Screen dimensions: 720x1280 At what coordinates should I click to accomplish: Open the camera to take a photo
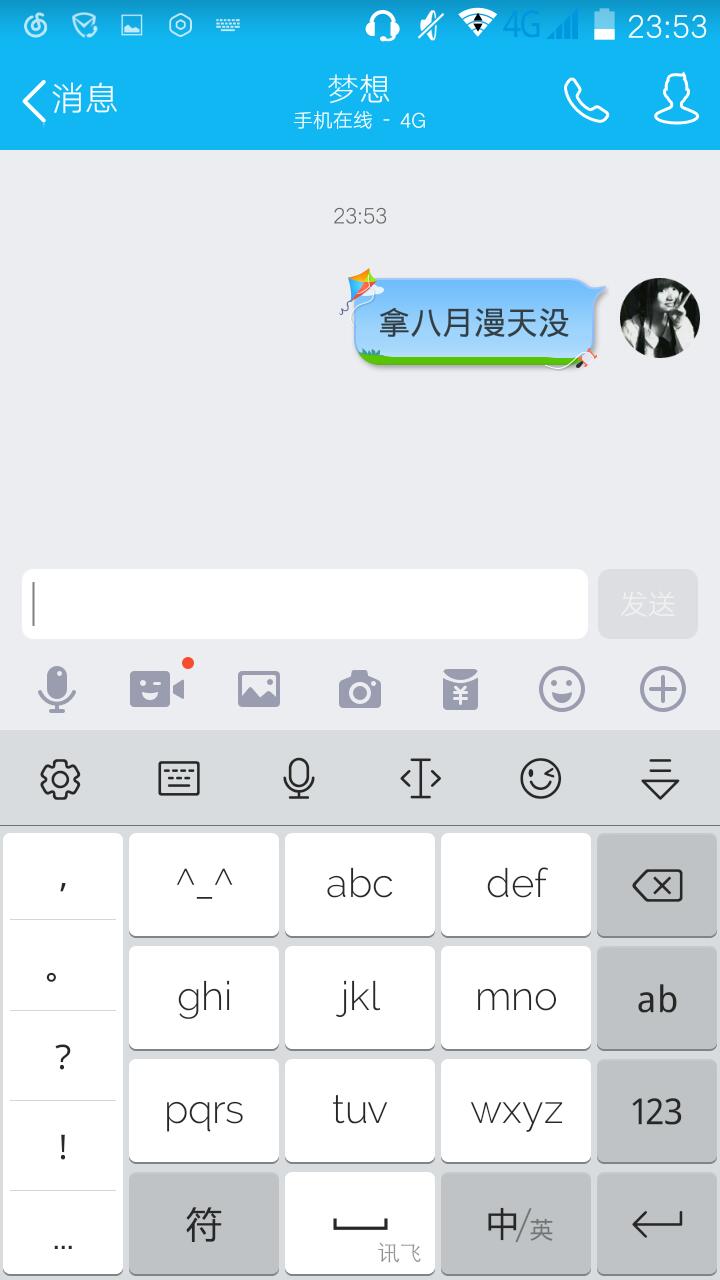point(360,689)
